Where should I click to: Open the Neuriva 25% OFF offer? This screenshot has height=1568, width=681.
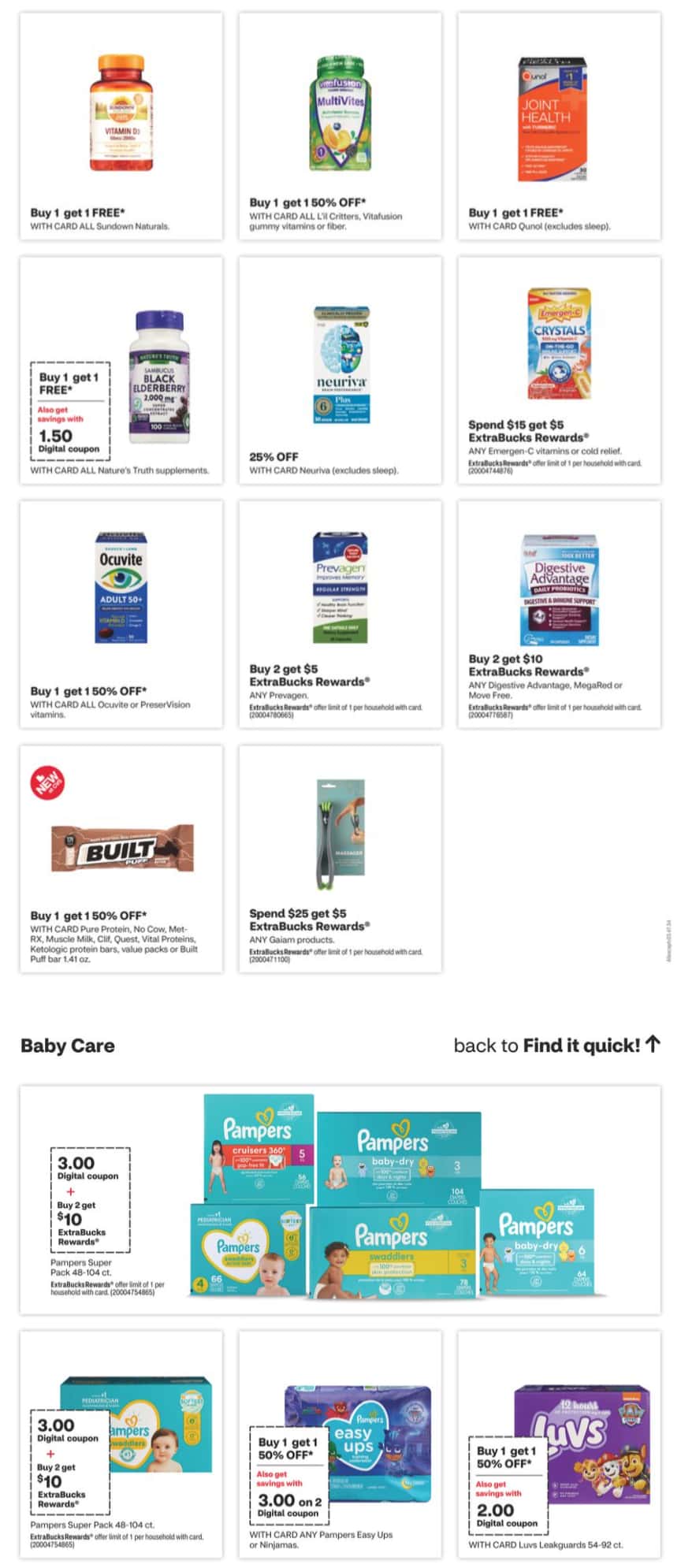click(340, 370)
